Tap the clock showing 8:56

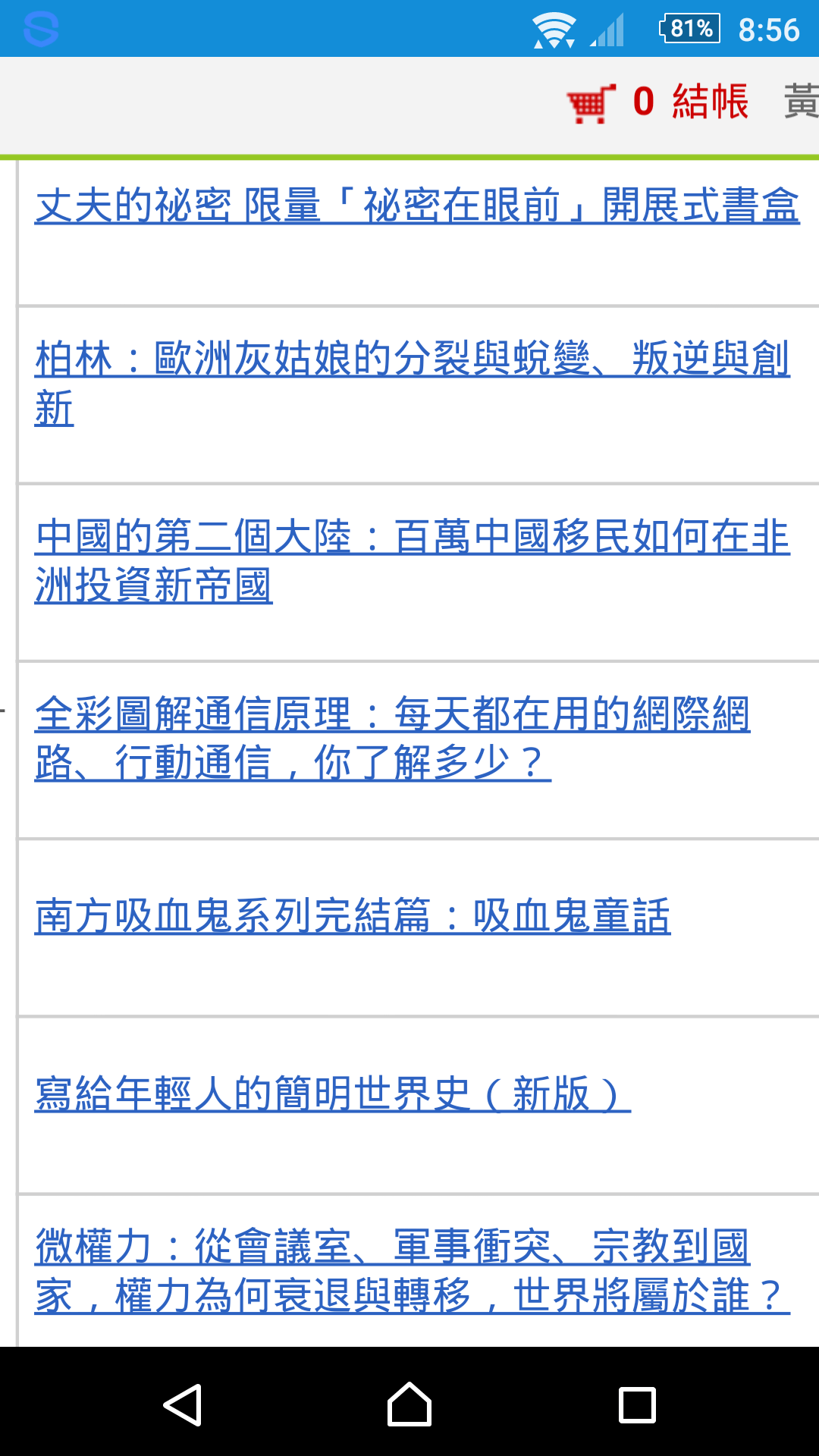point(769,29)
